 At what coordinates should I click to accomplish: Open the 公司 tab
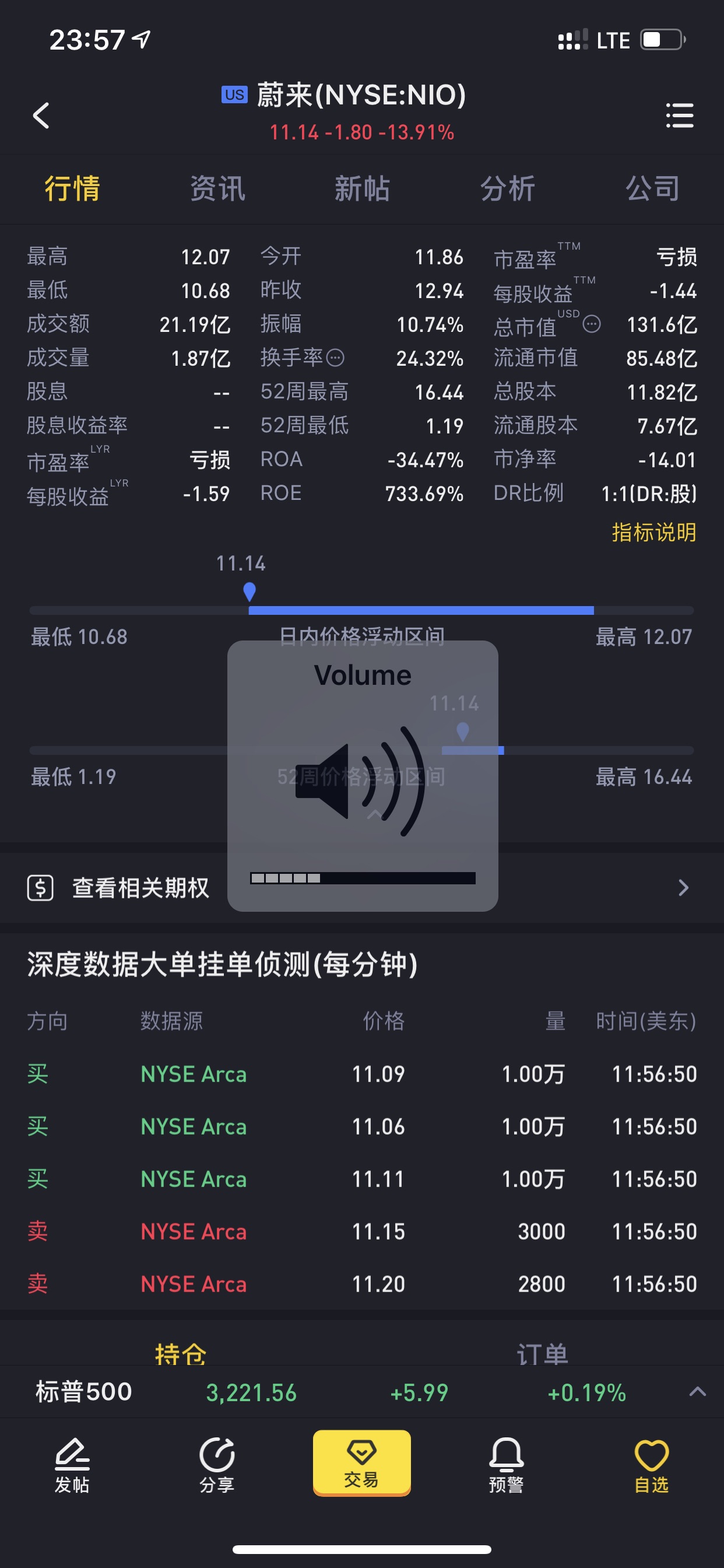tap(652, 188)
